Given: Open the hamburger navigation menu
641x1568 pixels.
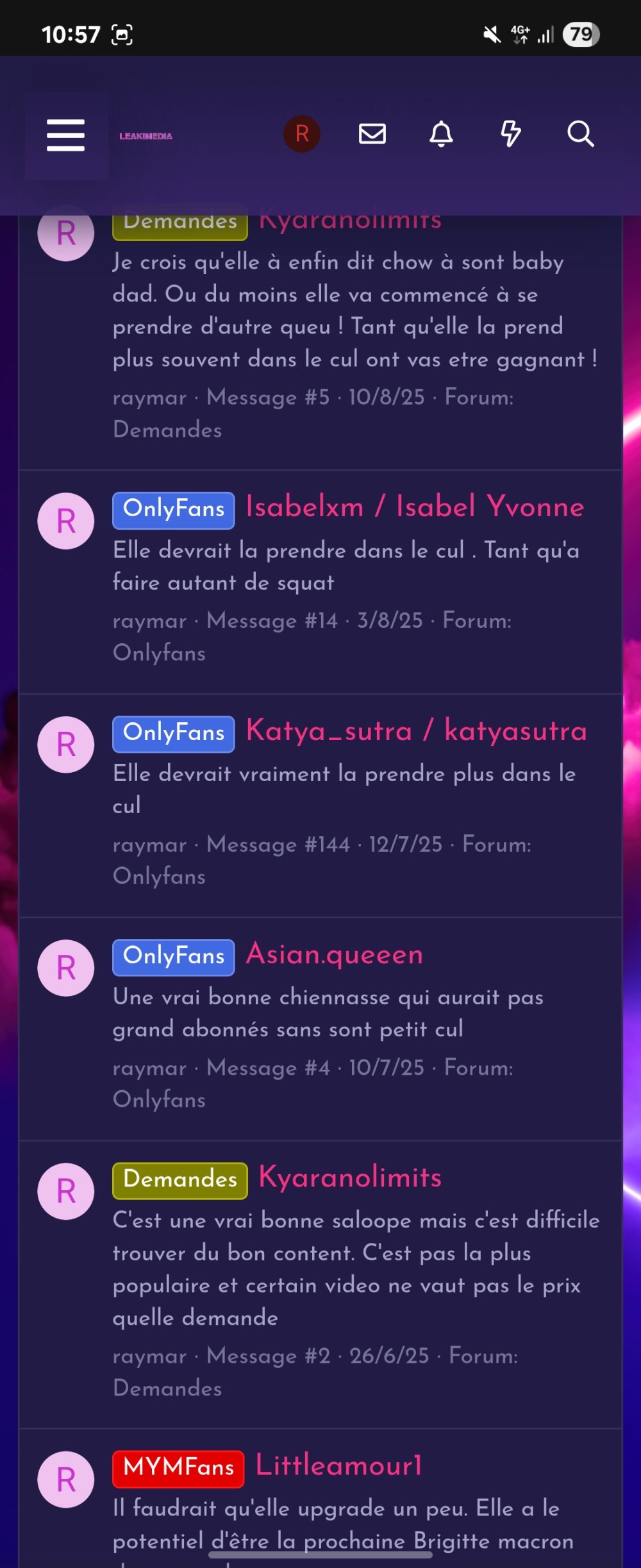Looking at the screenshot, I should coord(65,135).
